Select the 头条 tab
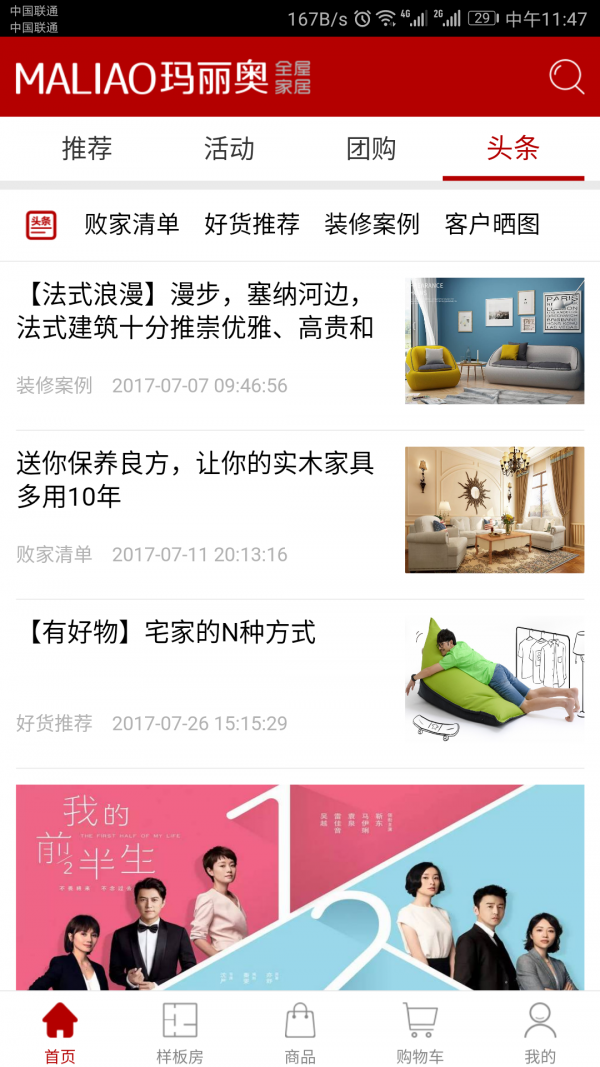Viewport: 600px width, 1067px height. point(513,149)
